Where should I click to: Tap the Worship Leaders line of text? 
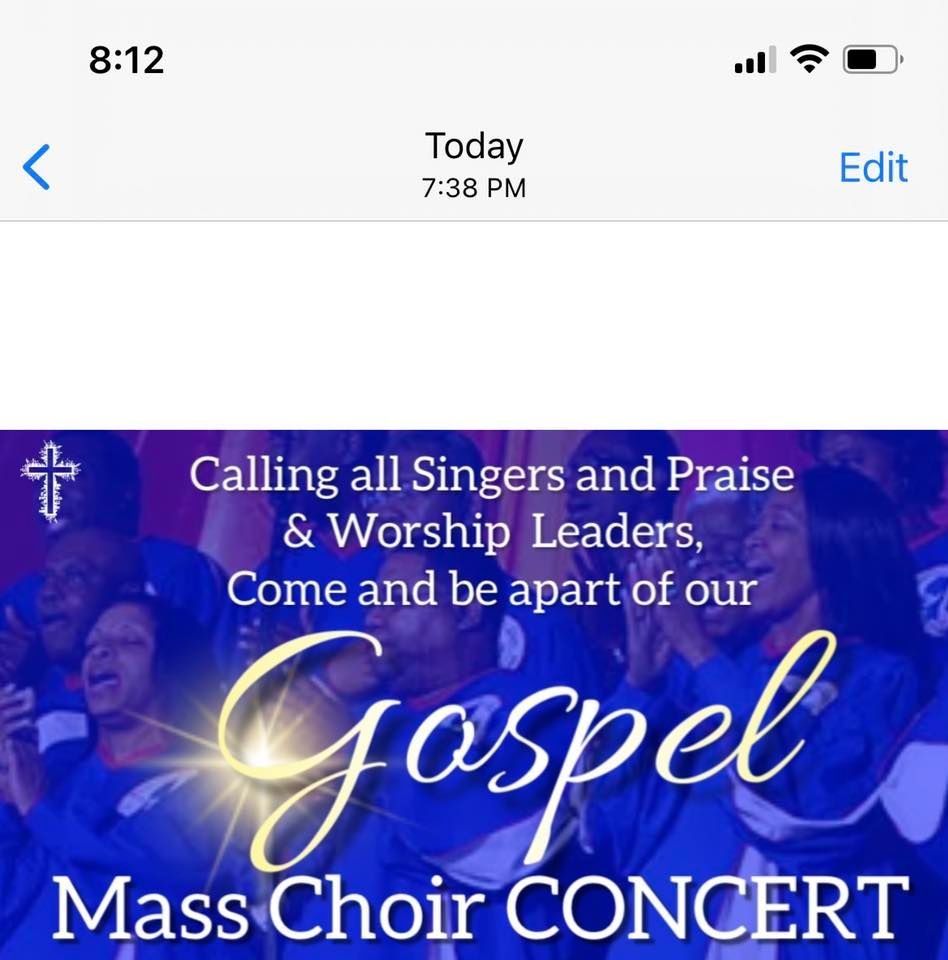[472, 533]
